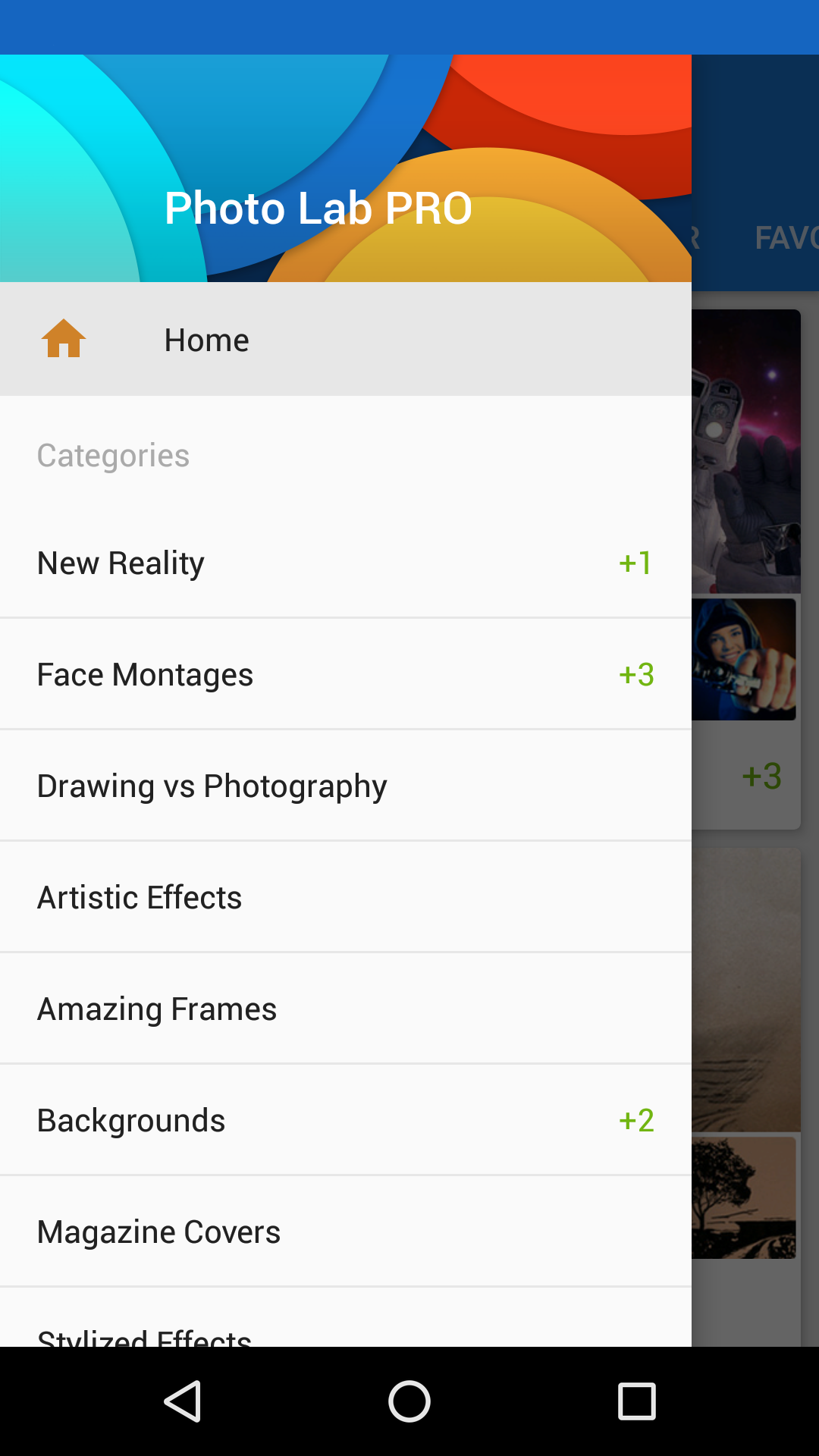Show recent apps
This screenshot has width=819, height=1456.
click(x=636, y=1401)
